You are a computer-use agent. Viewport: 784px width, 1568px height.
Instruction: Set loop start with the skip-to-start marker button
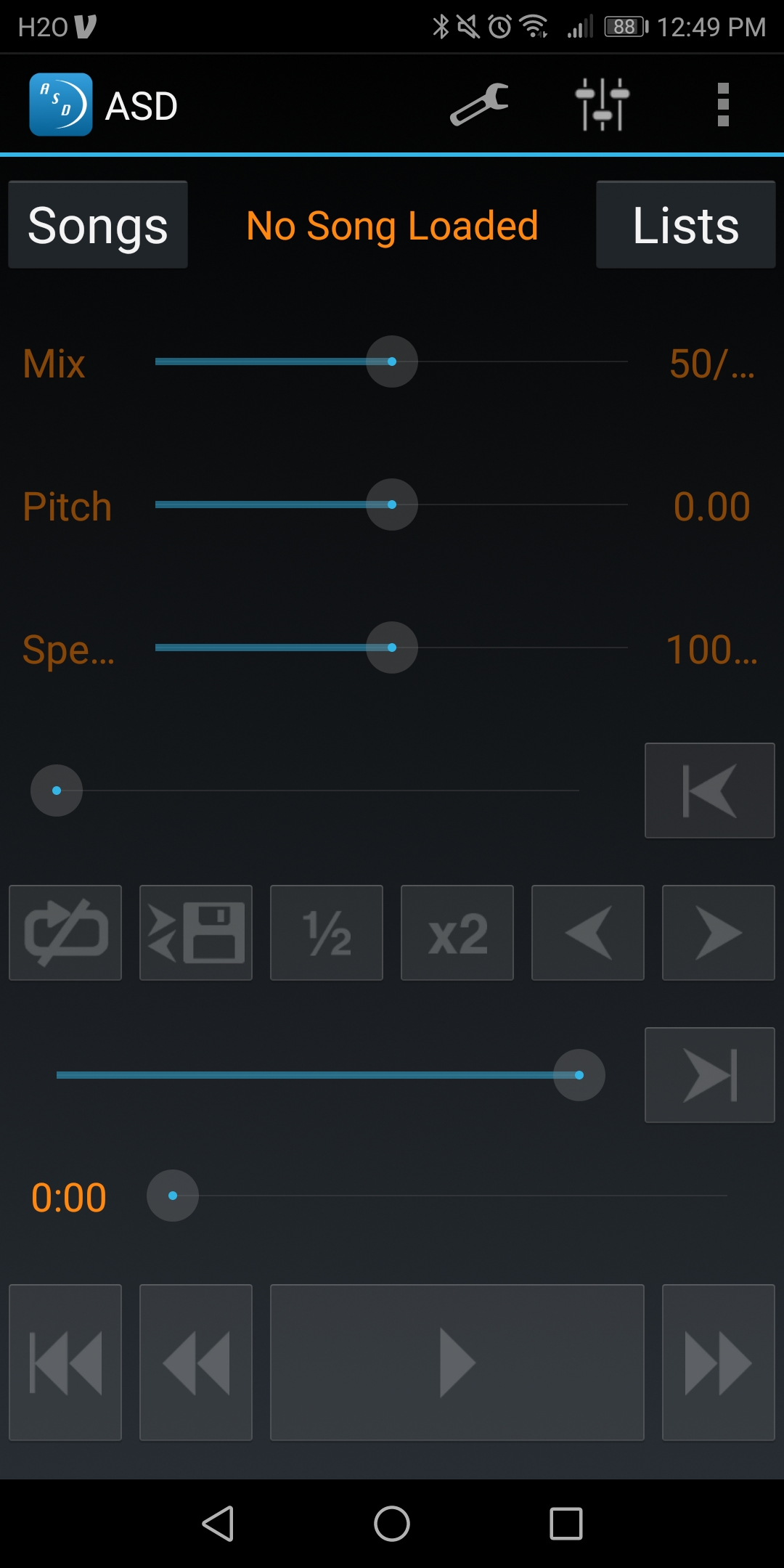[x=710, y=791]
